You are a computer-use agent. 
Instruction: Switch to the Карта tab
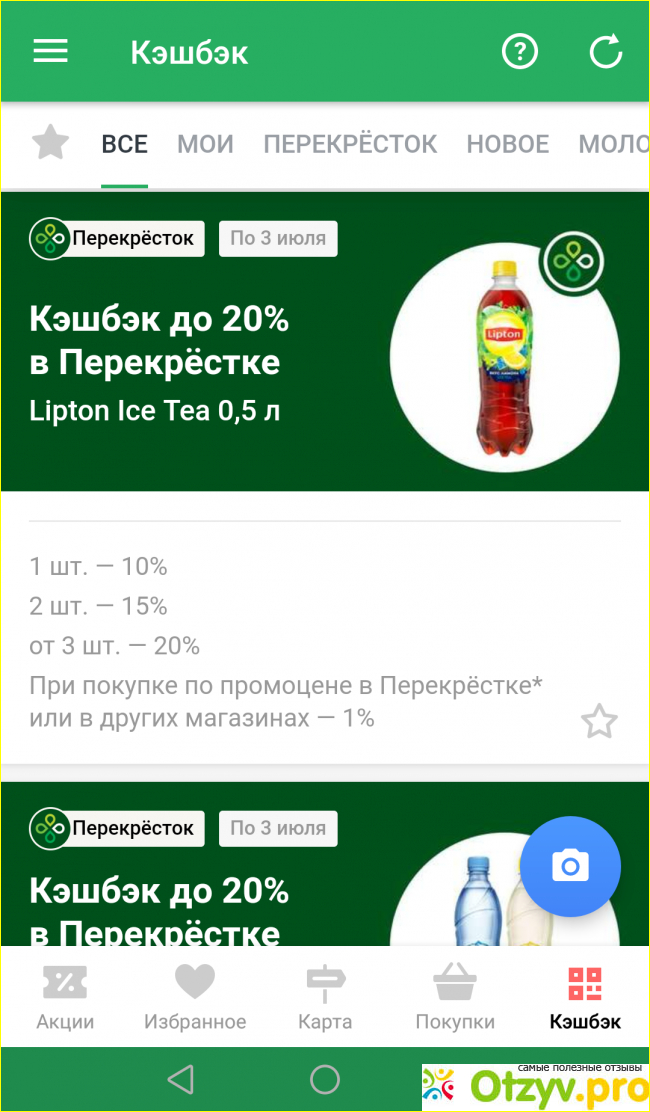(x=325, y=997)
